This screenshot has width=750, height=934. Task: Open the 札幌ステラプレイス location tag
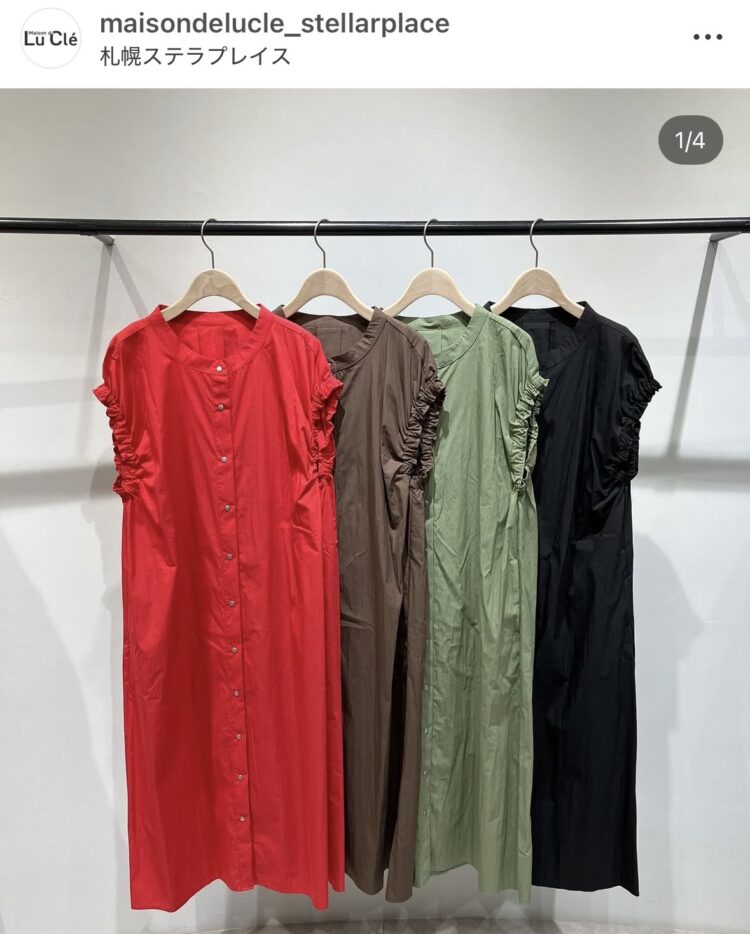click(x=196, y=56)
